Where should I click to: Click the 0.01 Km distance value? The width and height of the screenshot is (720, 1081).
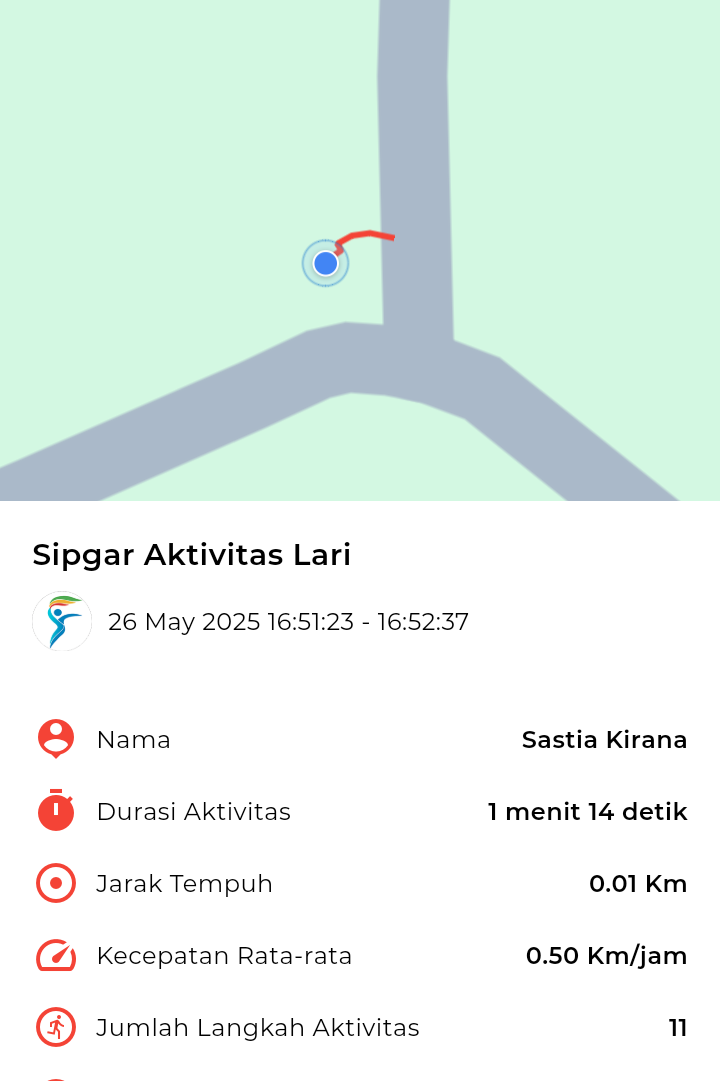click(639, 883)
